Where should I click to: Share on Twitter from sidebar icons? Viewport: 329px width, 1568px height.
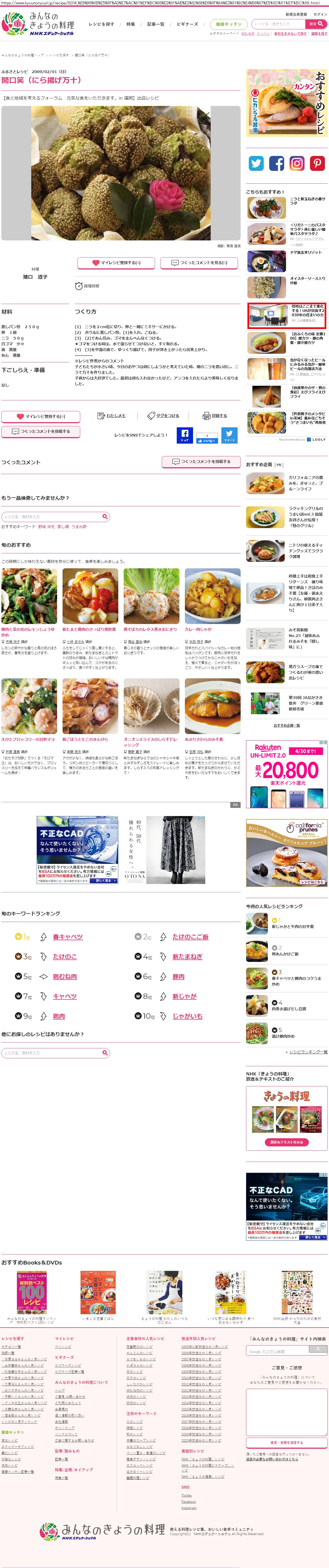[x=256, y=163]
